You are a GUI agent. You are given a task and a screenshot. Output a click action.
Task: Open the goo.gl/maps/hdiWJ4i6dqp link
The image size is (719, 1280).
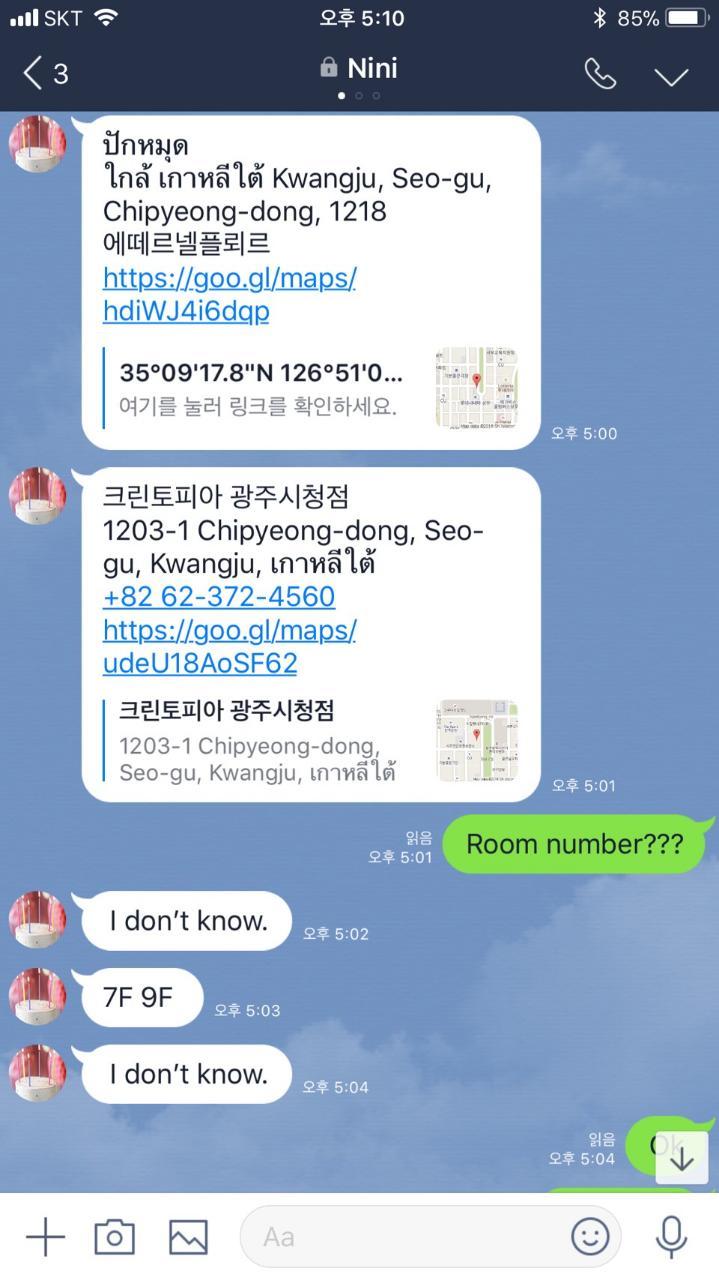229,294
